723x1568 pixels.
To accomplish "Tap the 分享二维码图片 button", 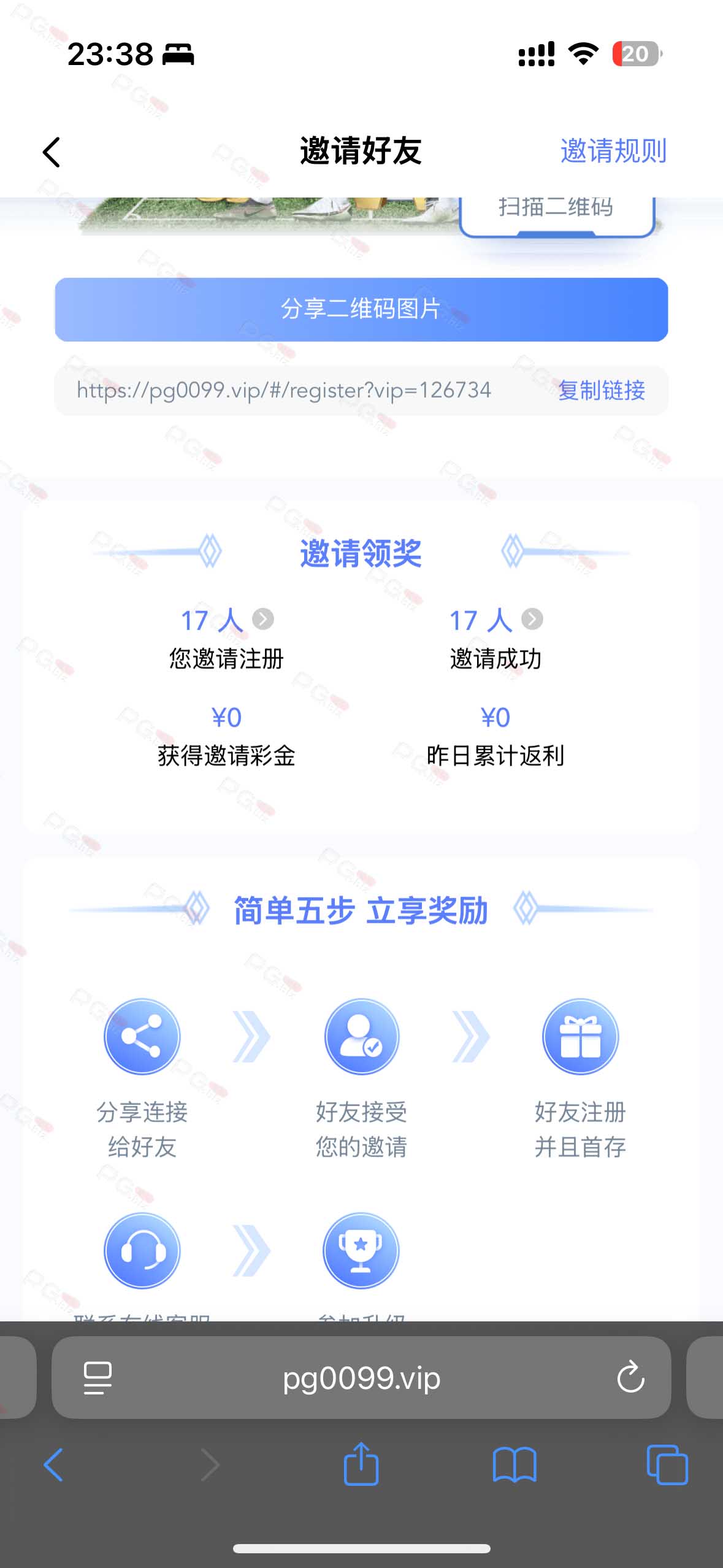I will click(x=361, y=309).
